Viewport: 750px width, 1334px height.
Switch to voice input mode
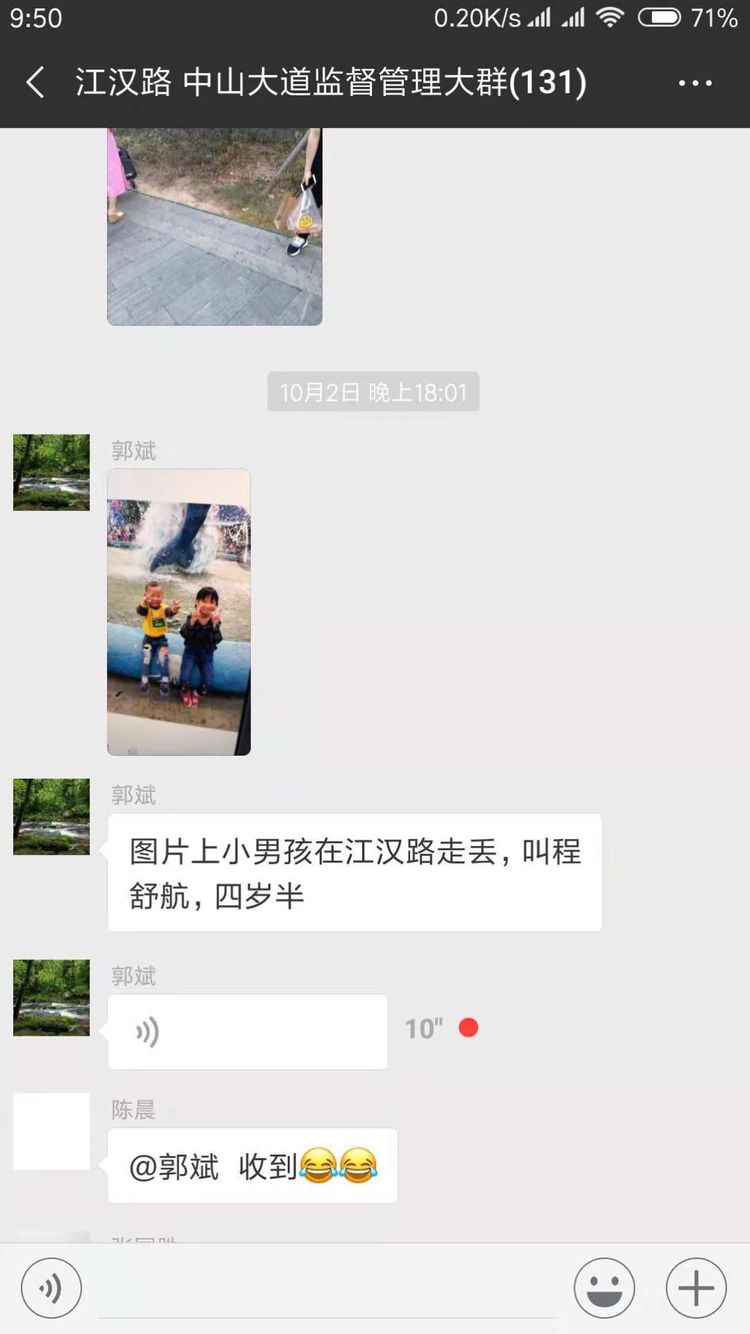pyautogui.click(x=51, y=1288)
